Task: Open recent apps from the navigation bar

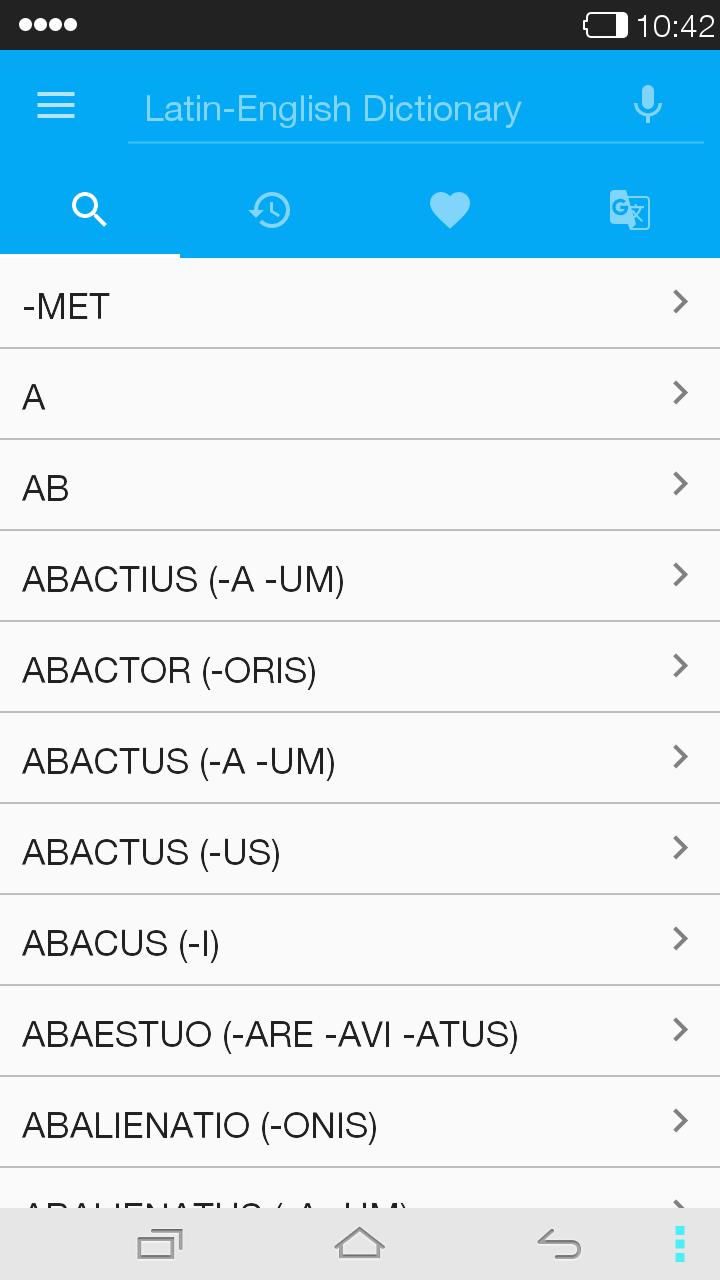Action: click(159, 1243)
